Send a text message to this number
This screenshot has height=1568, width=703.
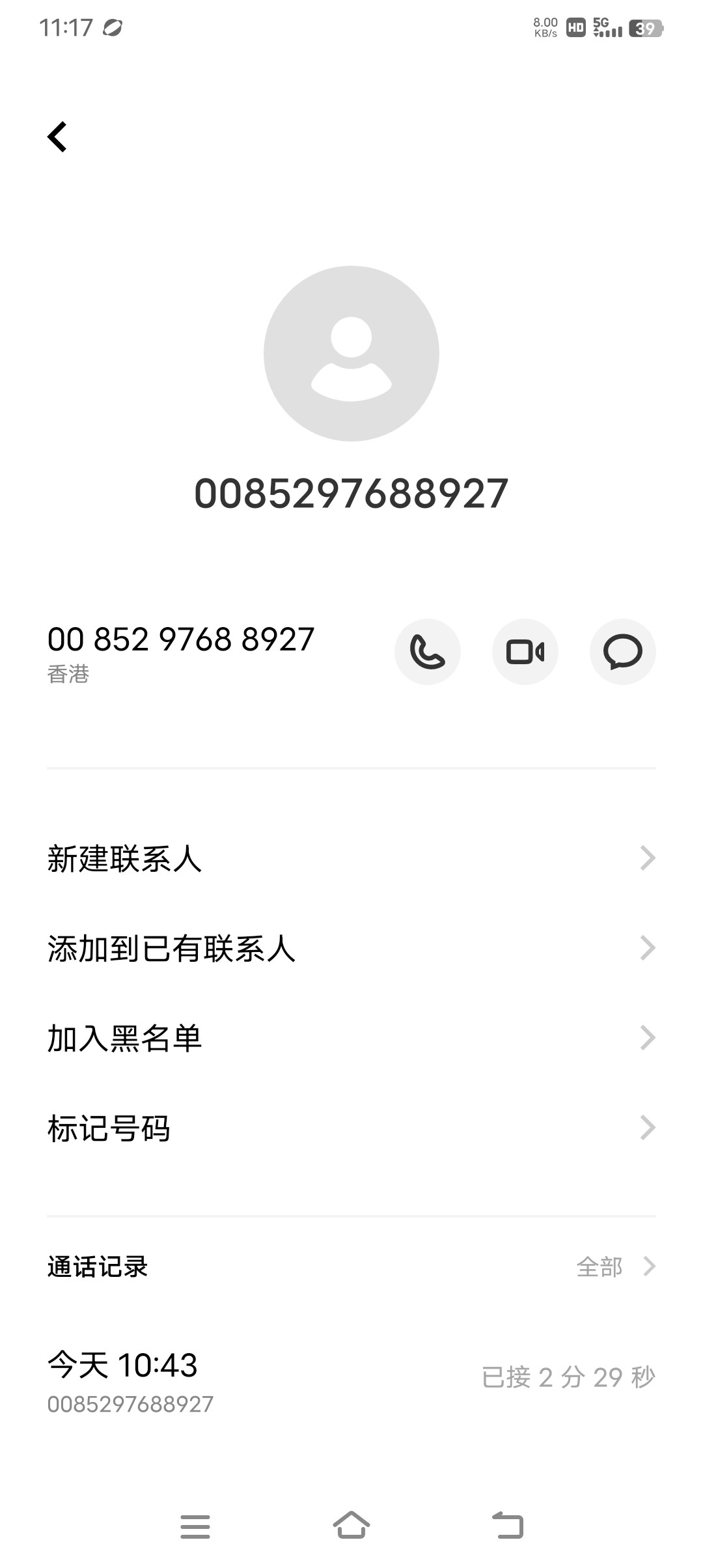(623, 652)
